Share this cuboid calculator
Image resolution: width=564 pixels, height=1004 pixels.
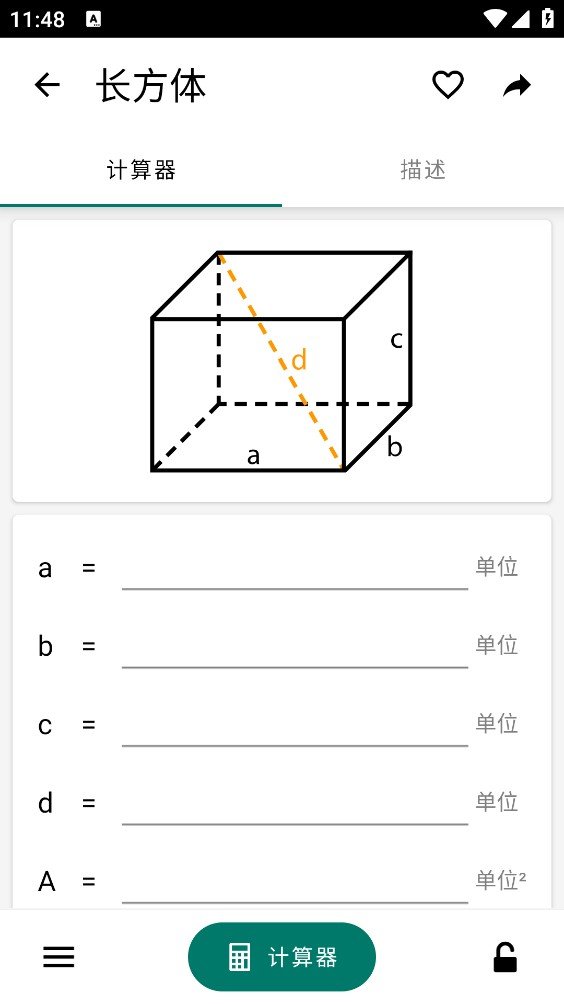coord(517,85)
